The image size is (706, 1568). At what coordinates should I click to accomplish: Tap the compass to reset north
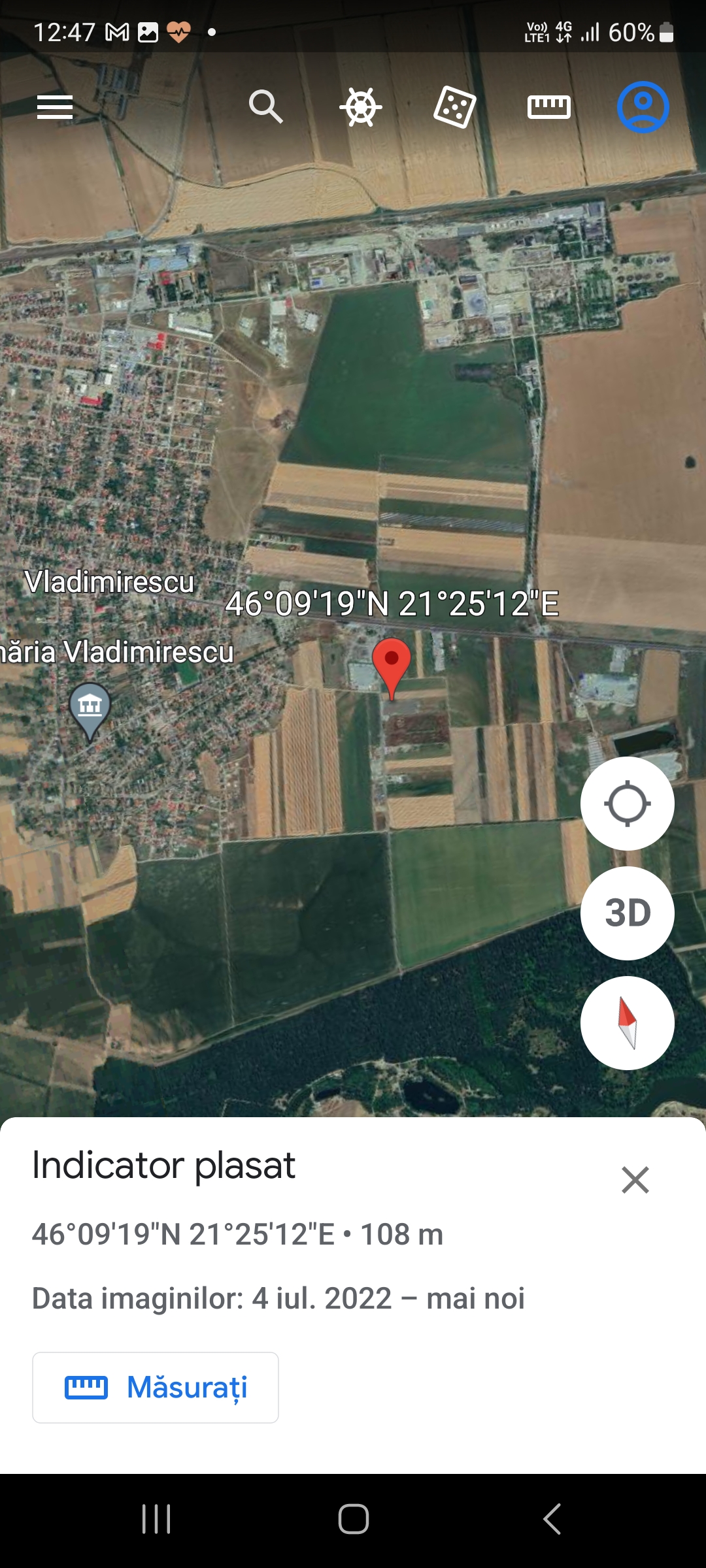tap(628, 1022)
